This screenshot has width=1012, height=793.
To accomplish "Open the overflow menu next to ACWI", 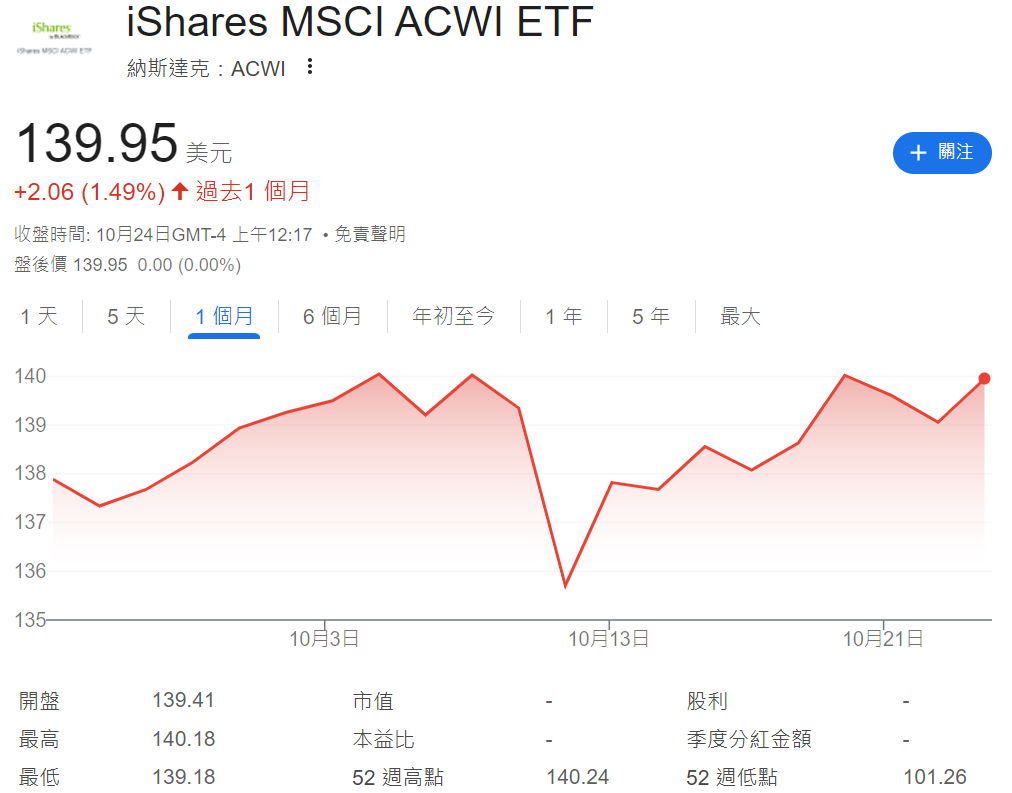I will 310,67.
